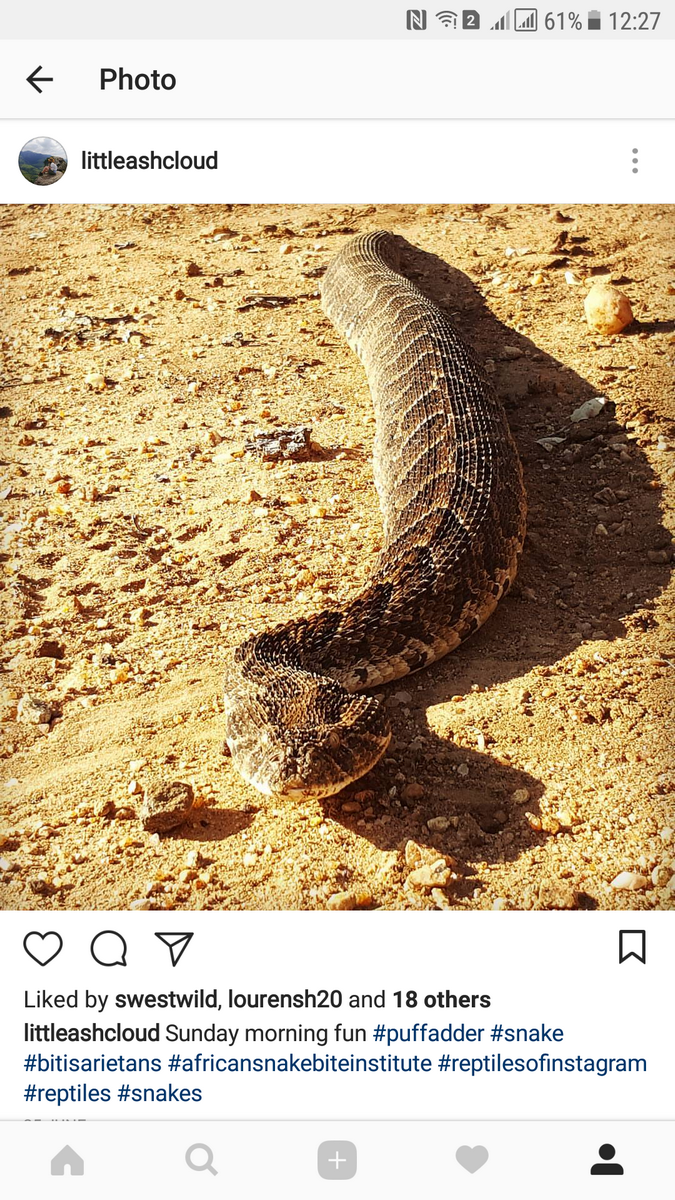Browse the #africansnakebiteinstitute hashtag
675x1200 pixels.
[x=299, y=1063]
